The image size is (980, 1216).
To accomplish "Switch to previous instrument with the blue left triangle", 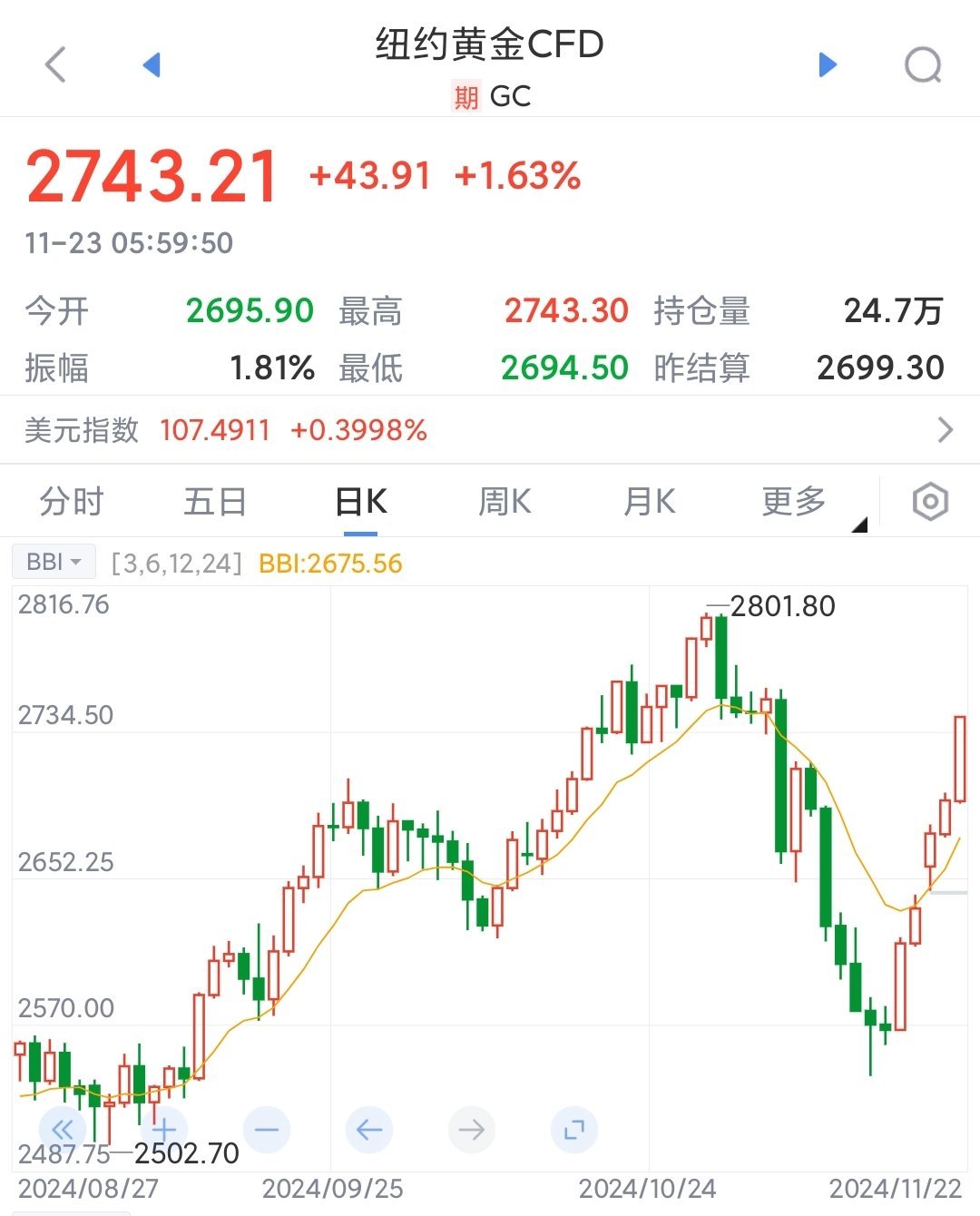I will point(152,64).
